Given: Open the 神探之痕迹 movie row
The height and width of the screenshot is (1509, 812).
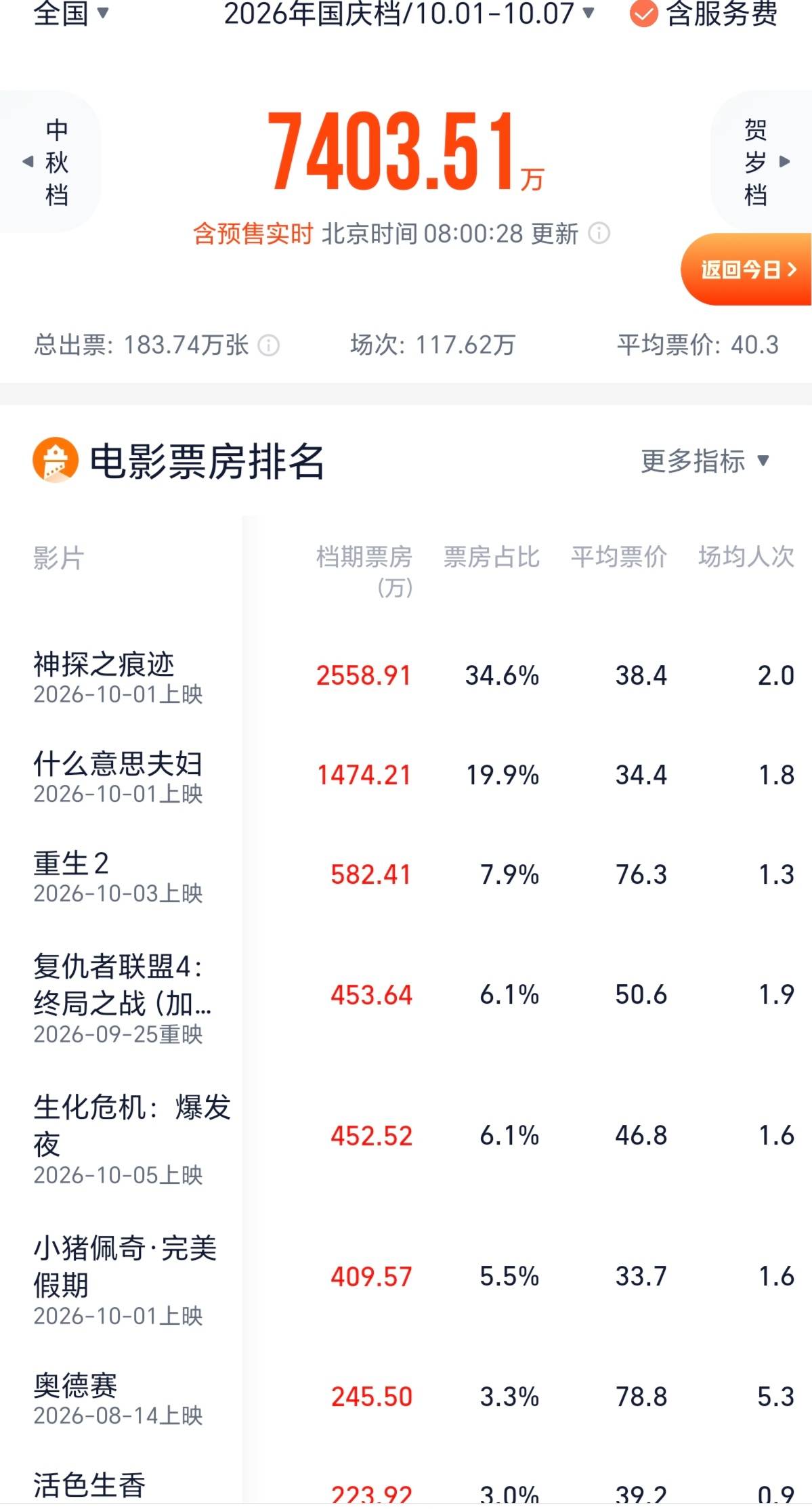Looking at the screenshot, I should (406, 676).
